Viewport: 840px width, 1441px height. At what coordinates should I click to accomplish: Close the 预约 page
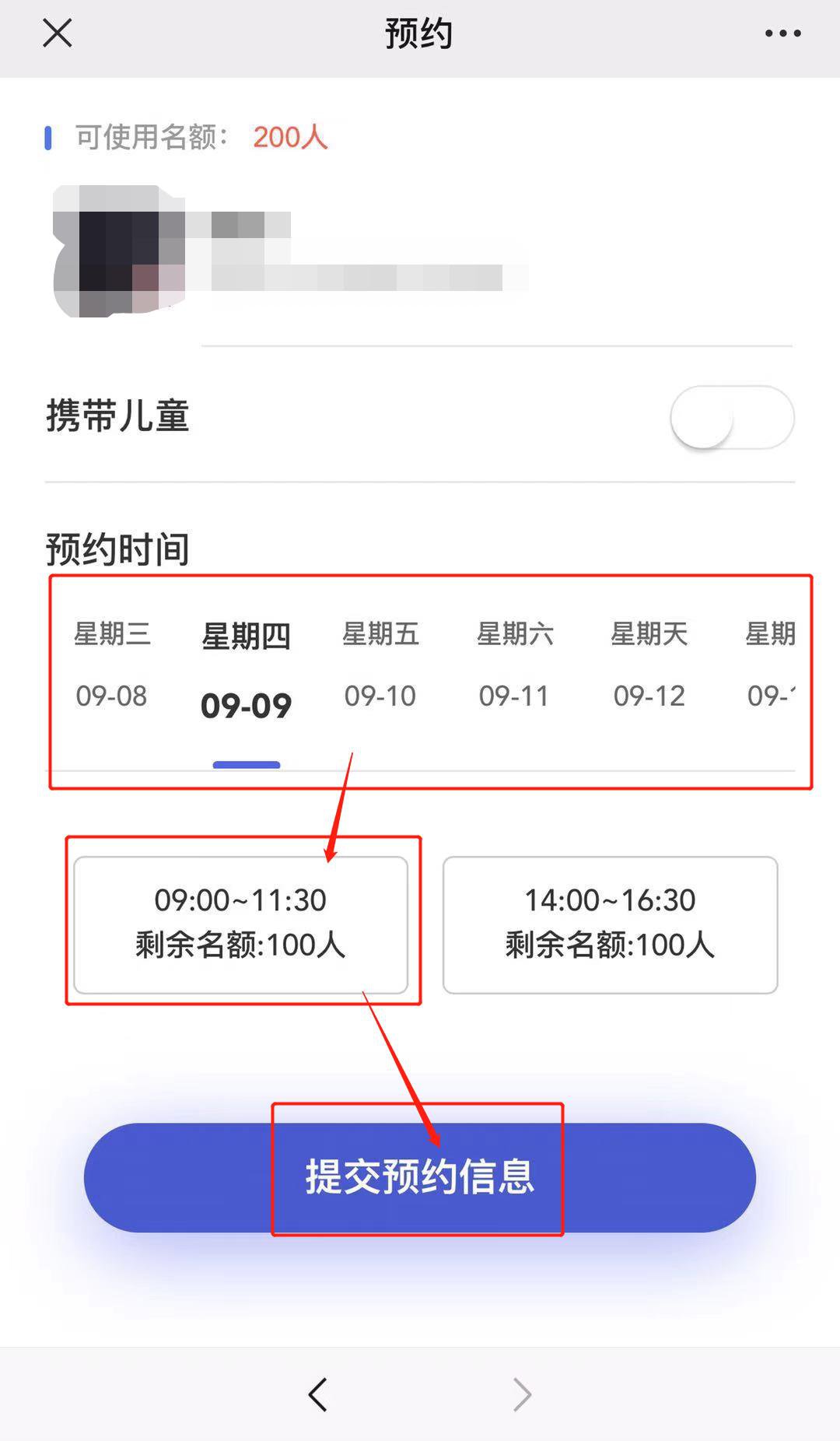coord(58,33)
